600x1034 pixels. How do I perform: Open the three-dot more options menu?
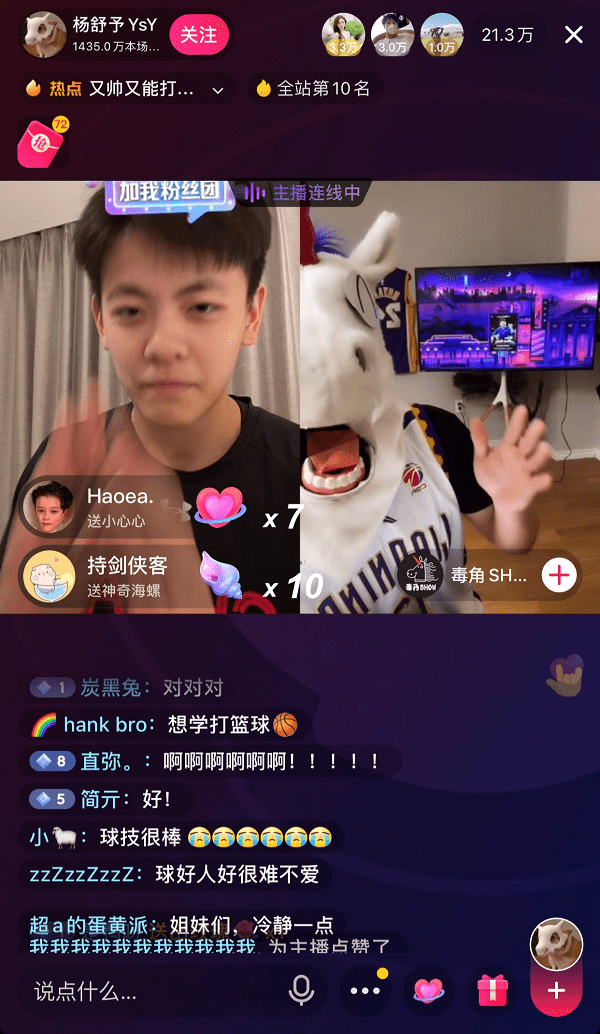[365, 991]
